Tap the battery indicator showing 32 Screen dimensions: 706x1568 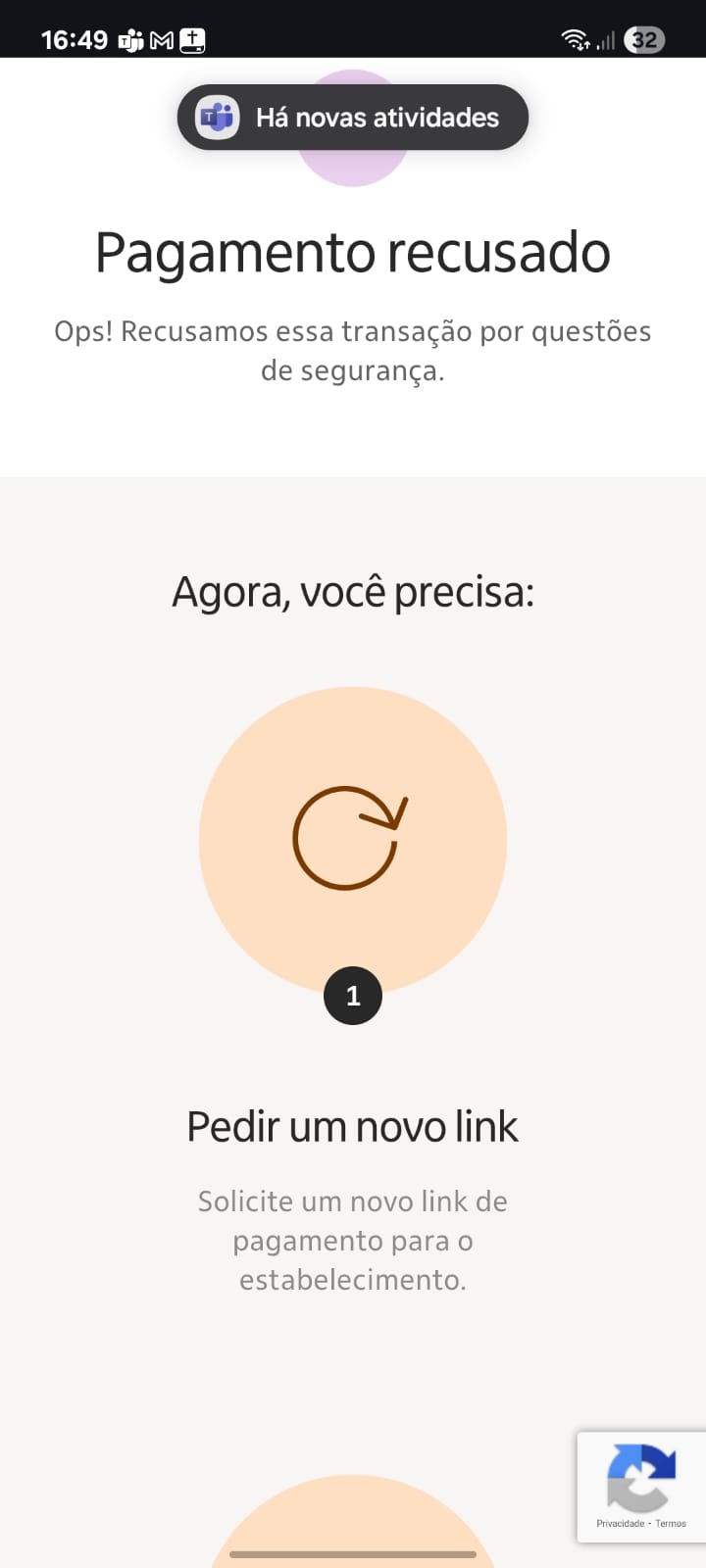tap(642, 40)
